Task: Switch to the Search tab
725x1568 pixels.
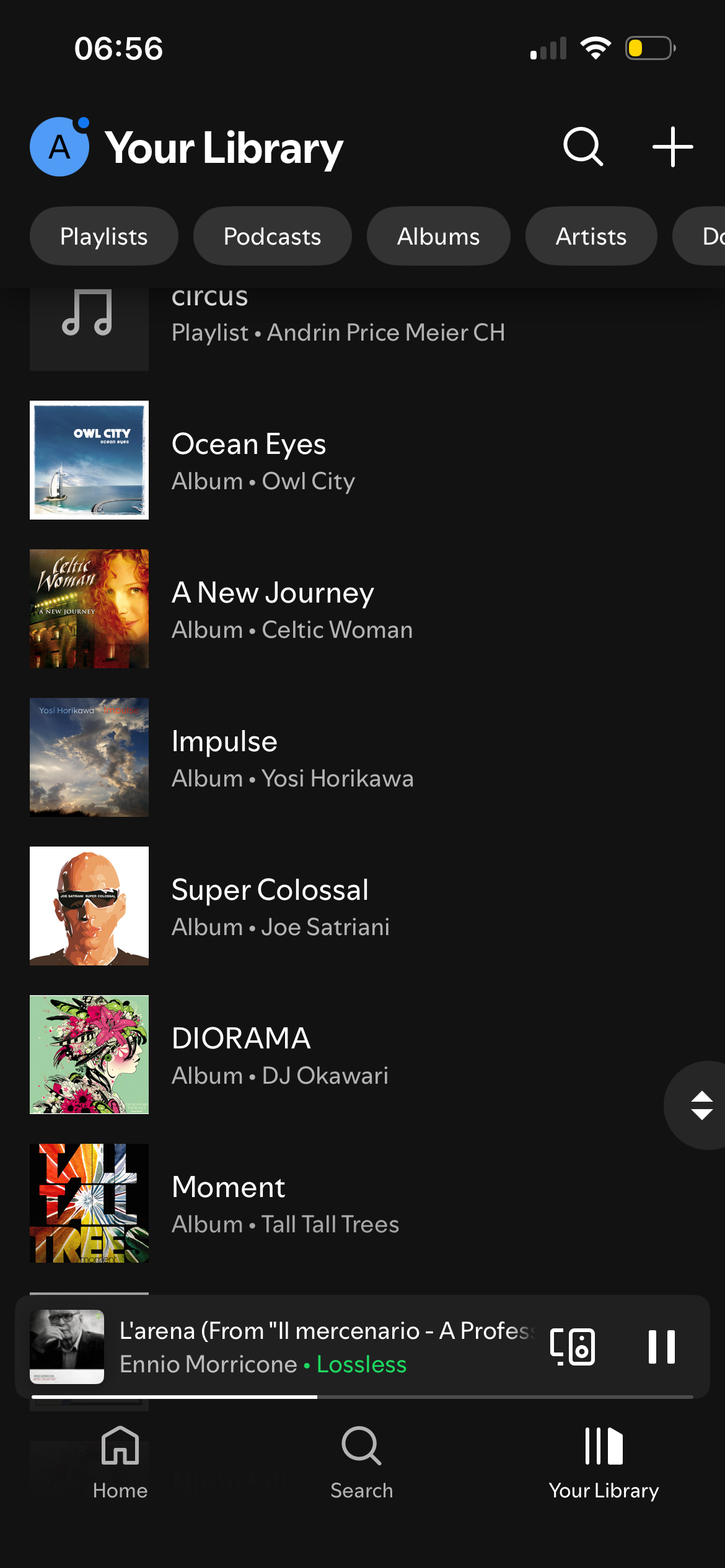Action: [362, 1462]
